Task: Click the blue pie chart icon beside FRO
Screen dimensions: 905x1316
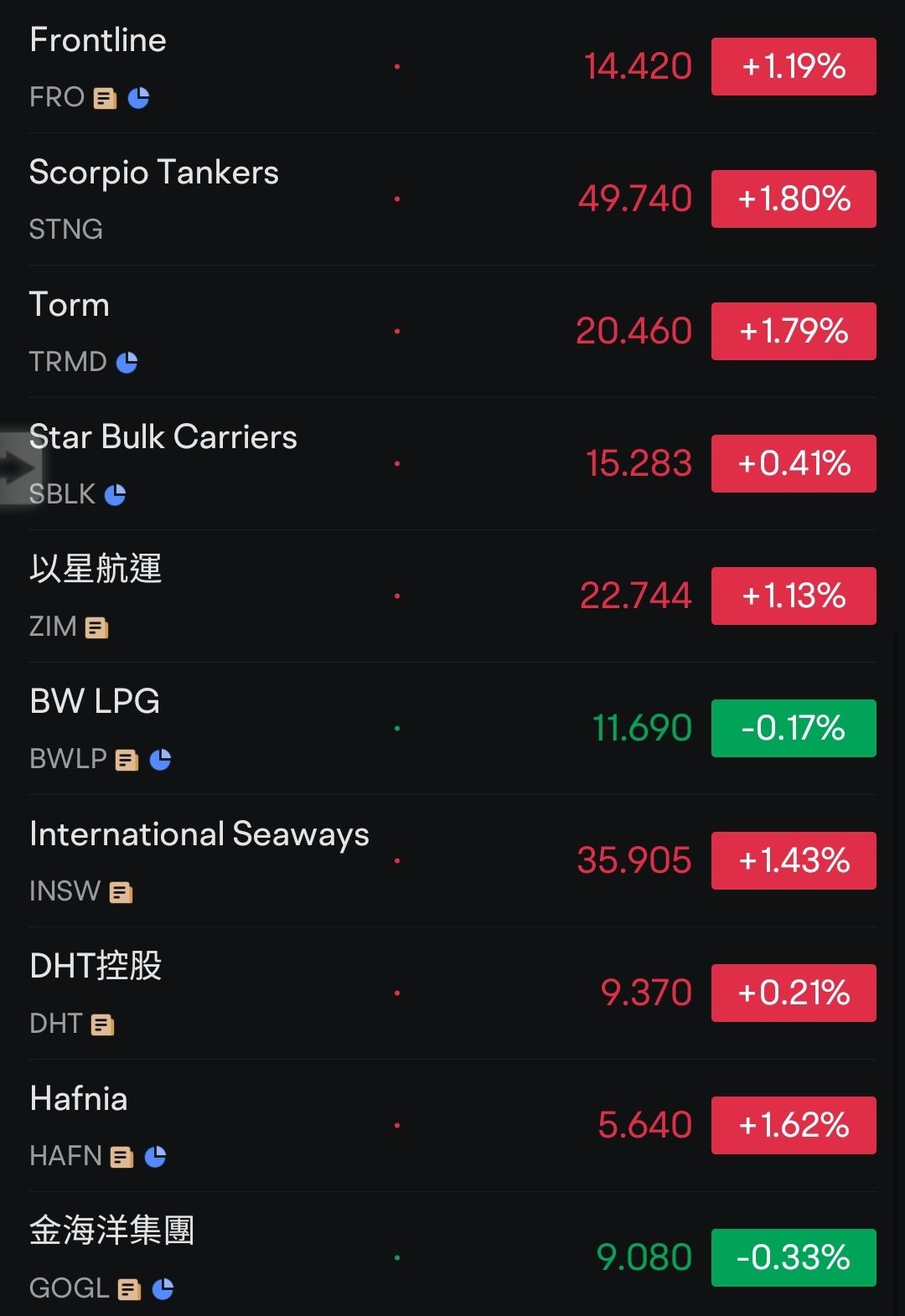Action: point(141,97)
